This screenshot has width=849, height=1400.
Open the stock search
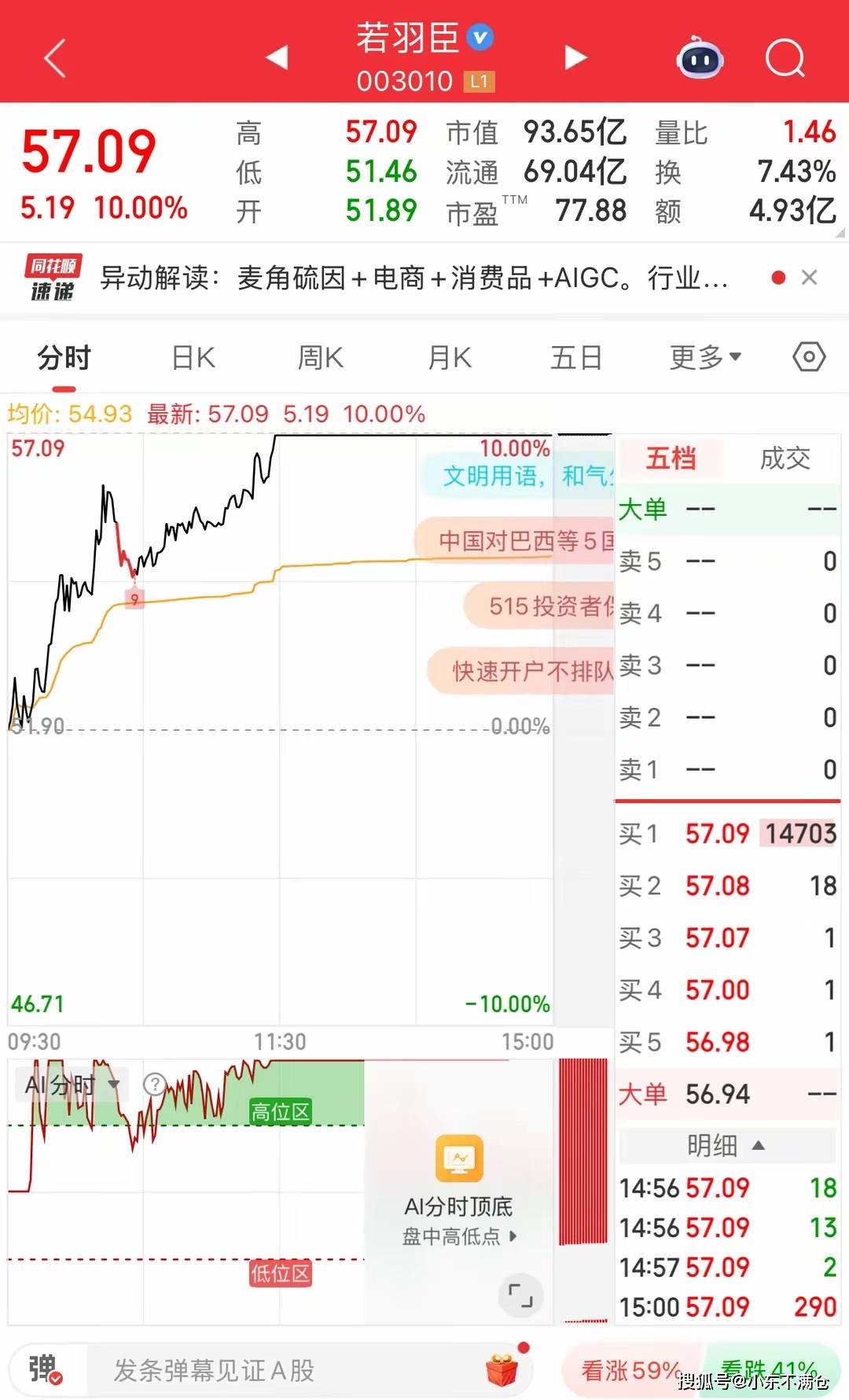click(785, 57)
